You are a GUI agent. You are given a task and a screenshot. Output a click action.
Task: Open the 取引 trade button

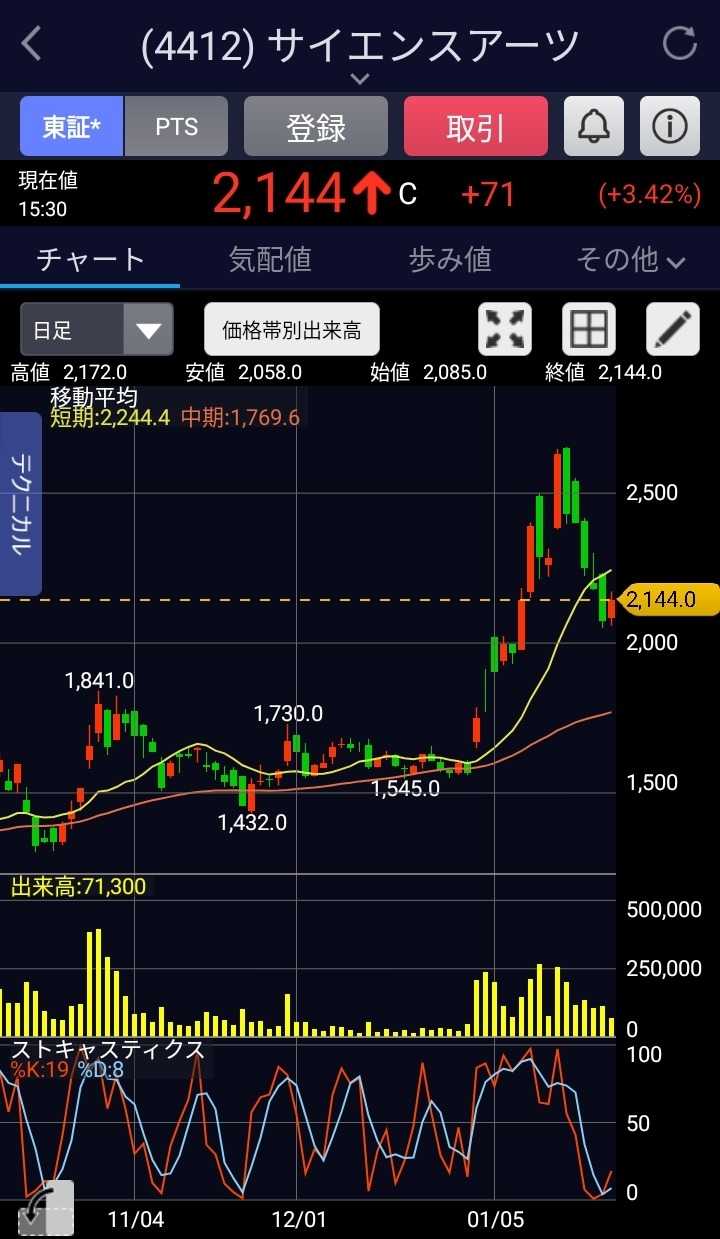pyautogui.click(x=476, y=127)
